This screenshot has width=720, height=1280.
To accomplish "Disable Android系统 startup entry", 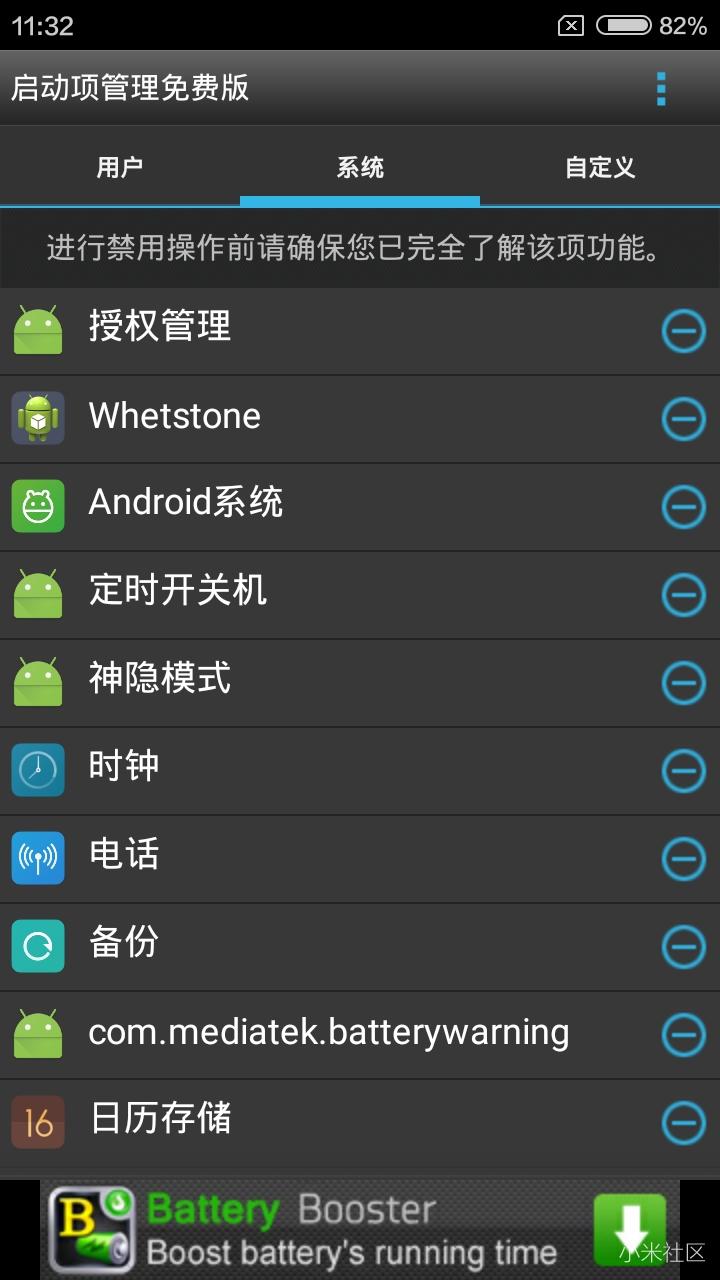I will pyautogui.click(x=684, y=507).
